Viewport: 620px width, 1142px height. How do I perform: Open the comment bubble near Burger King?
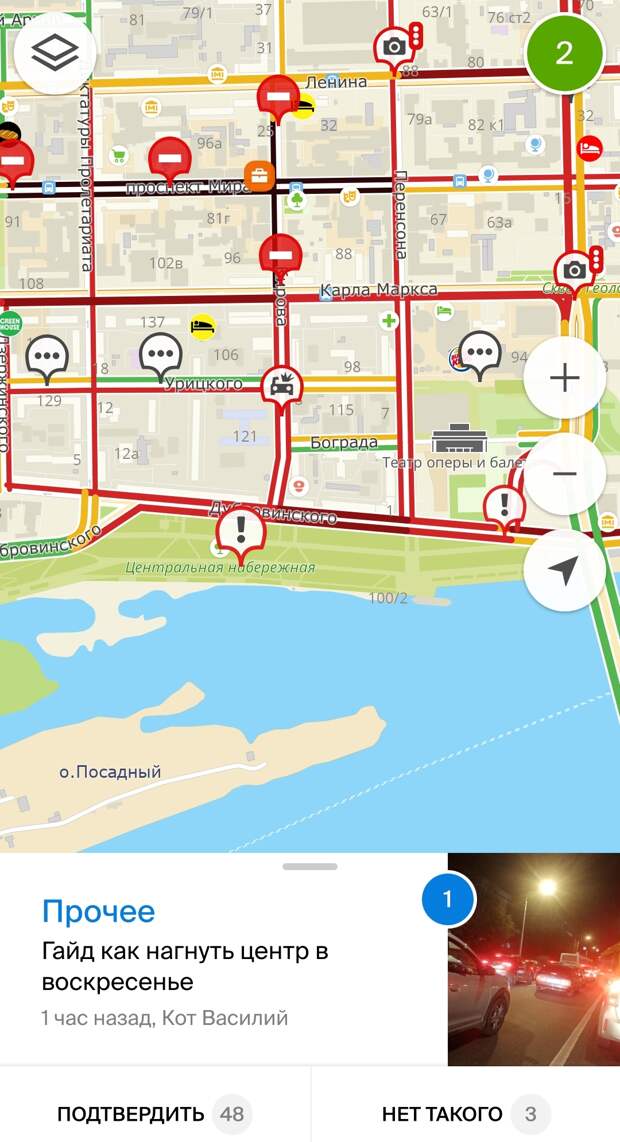[x=481, y=352]
